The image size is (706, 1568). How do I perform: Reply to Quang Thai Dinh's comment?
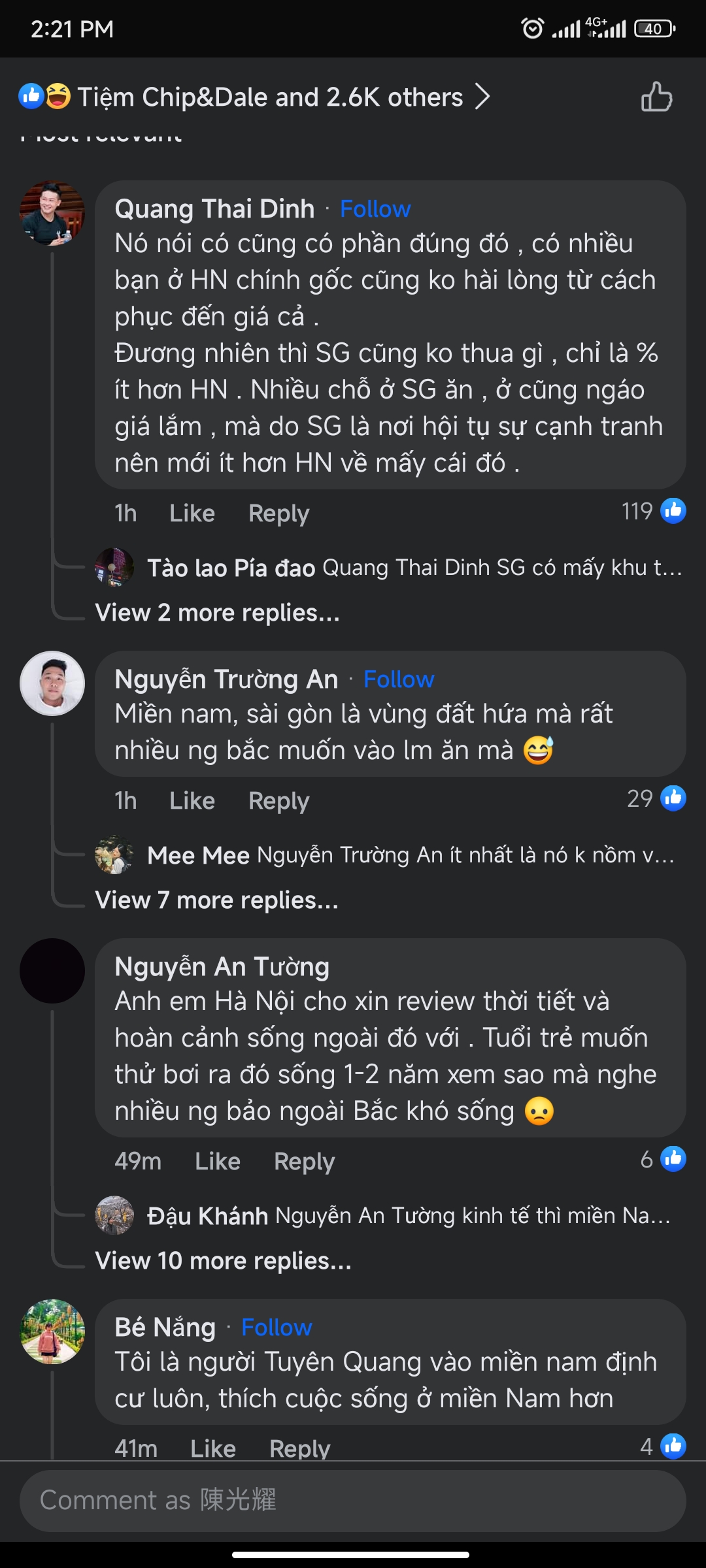click(x=278, y=514)
